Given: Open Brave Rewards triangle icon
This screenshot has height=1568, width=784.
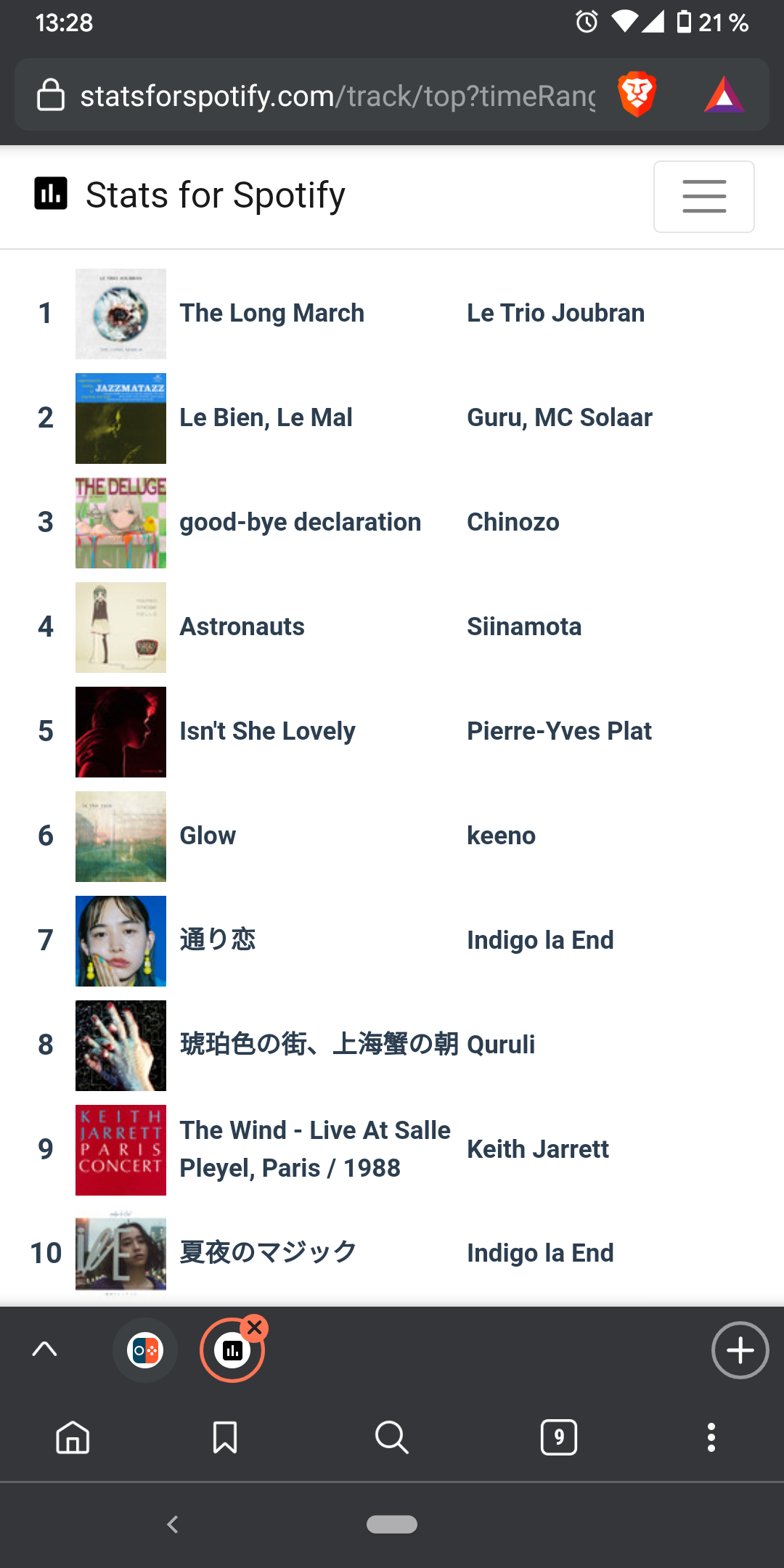Looking at the screenshot, I should 724,95.
